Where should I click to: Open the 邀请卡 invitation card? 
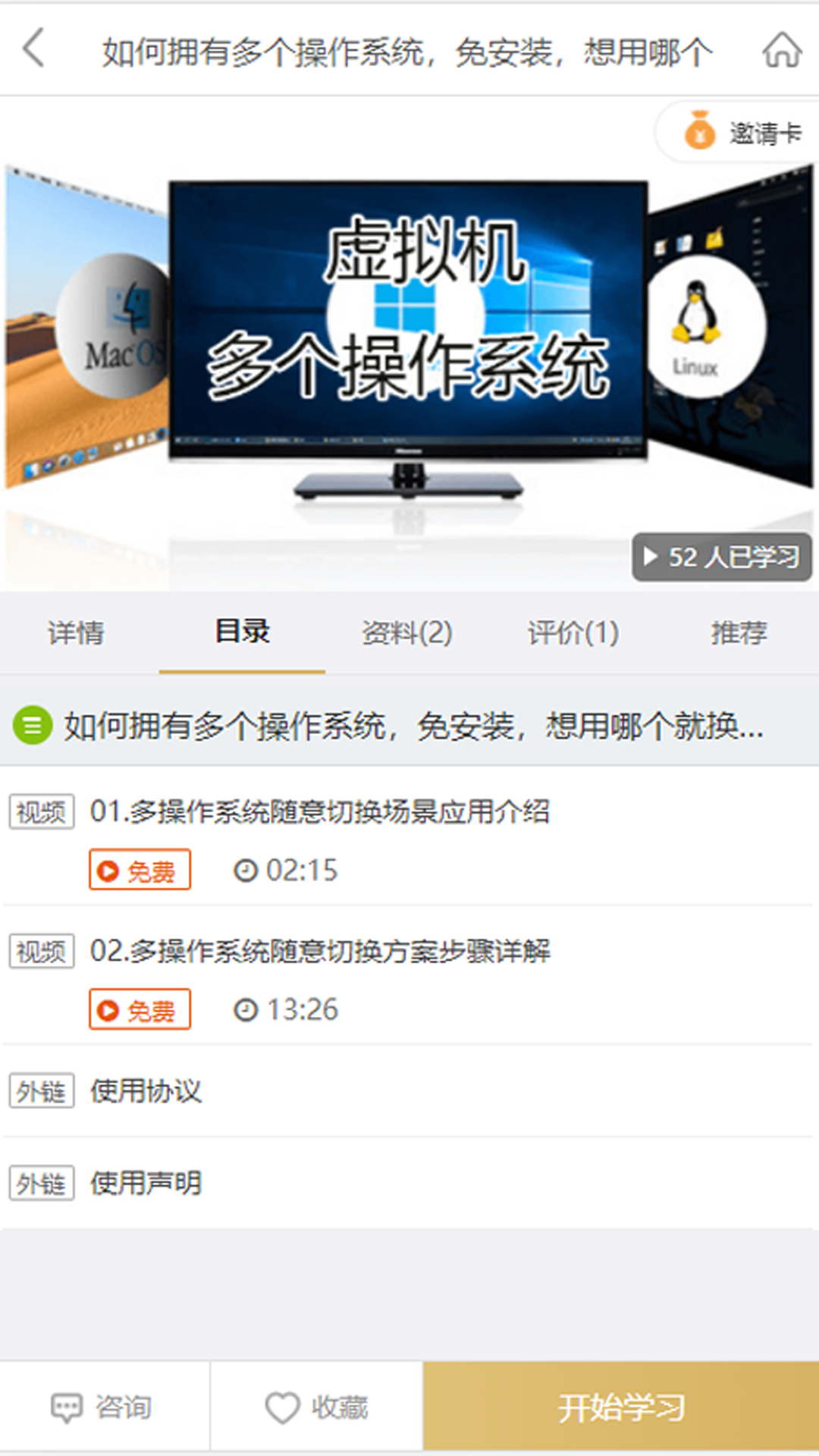pyautogui.click(x=742, y=133)
